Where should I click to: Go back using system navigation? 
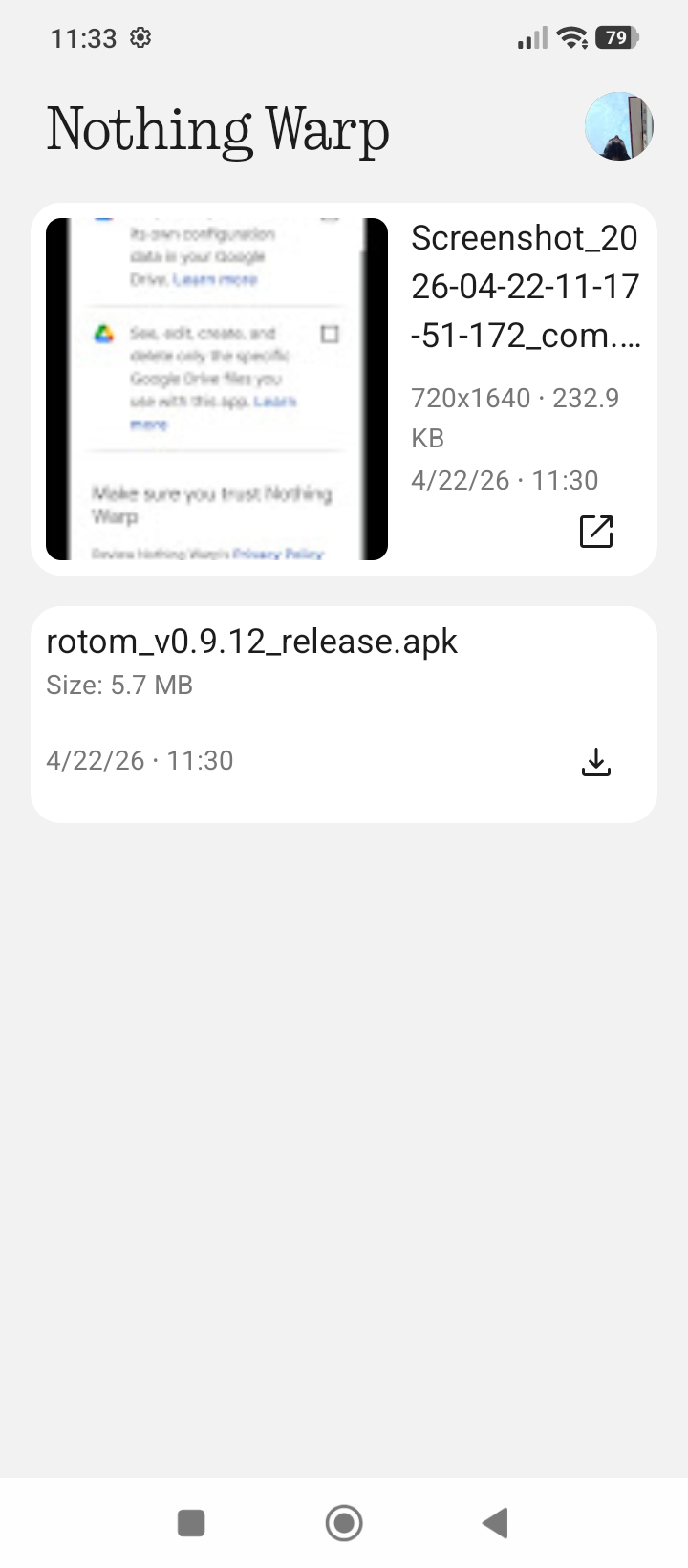tap(495, 1523)
